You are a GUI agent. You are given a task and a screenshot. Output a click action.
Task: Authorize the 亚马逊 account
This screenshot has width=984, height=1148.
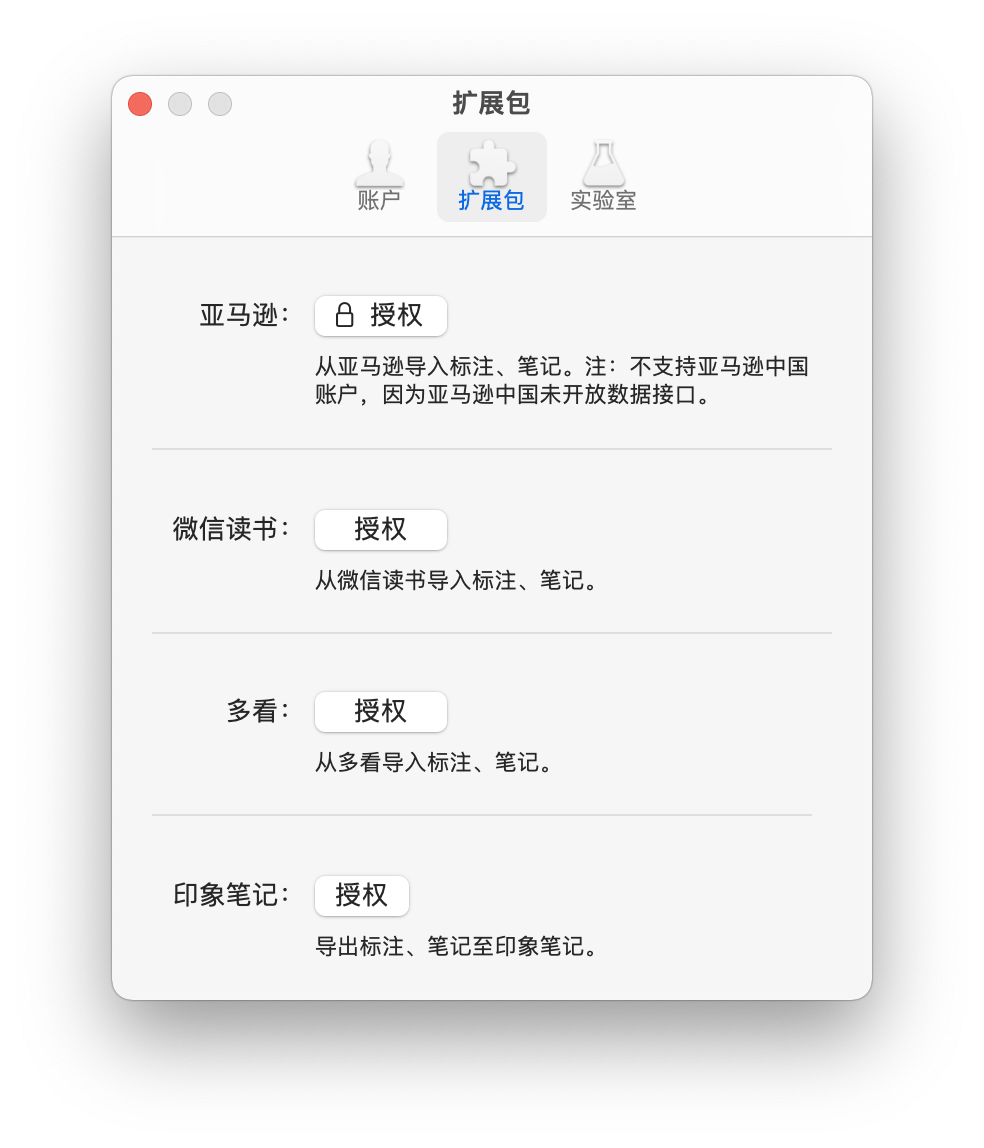(x=380, y=316)
